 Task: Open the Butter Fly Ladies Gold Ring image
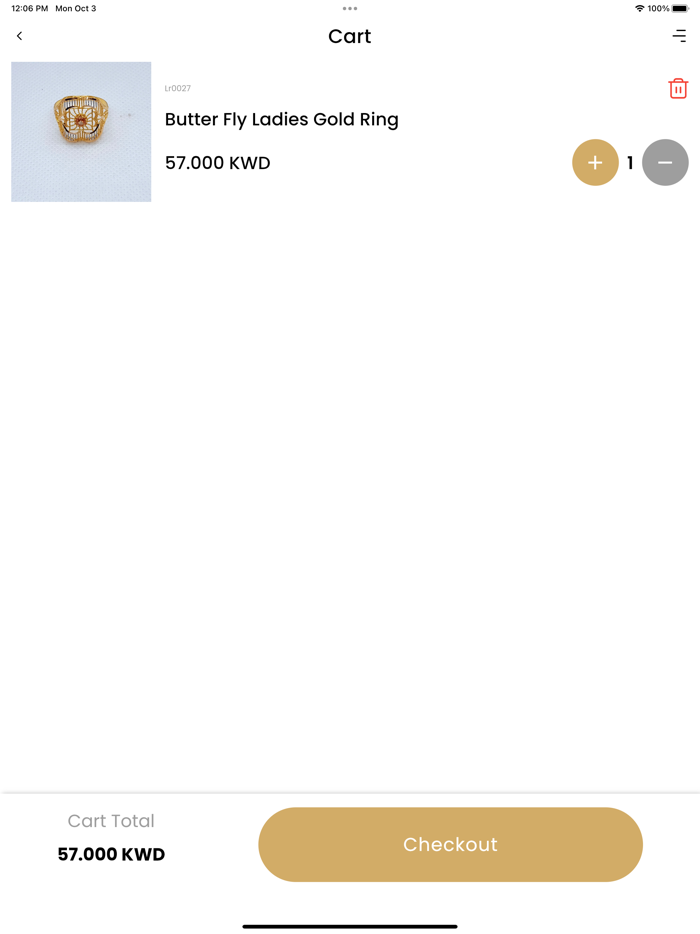pos(81,132)
